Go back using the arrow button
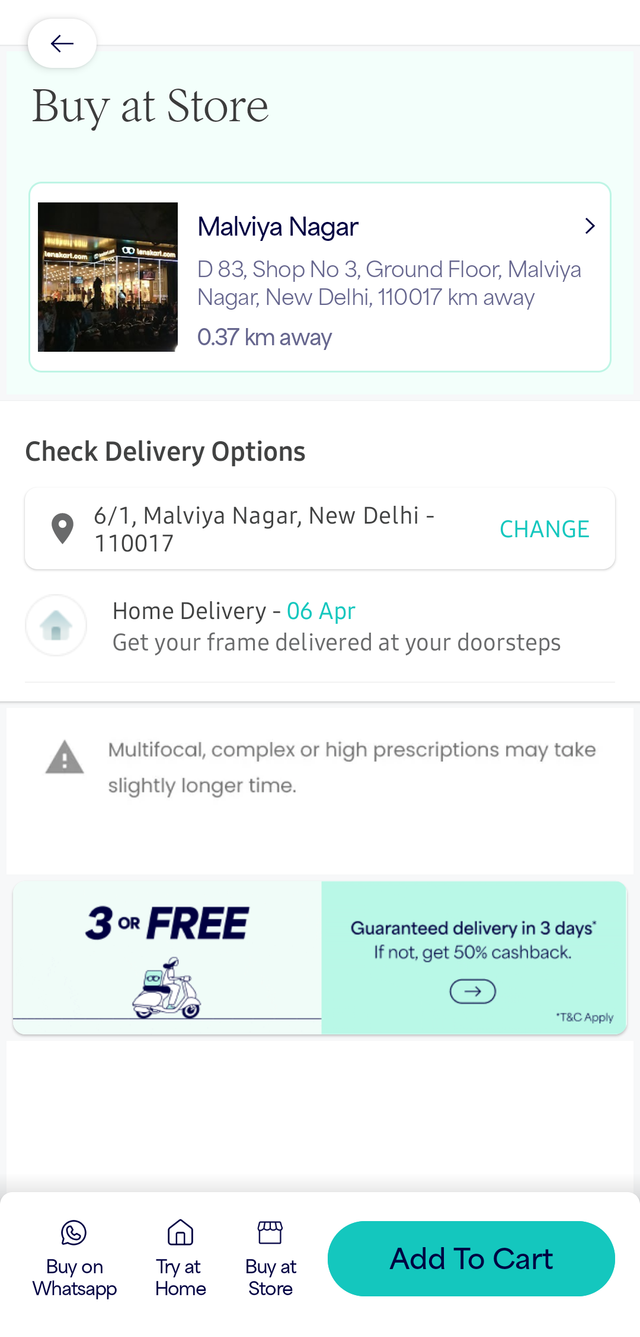 point(62,43)
